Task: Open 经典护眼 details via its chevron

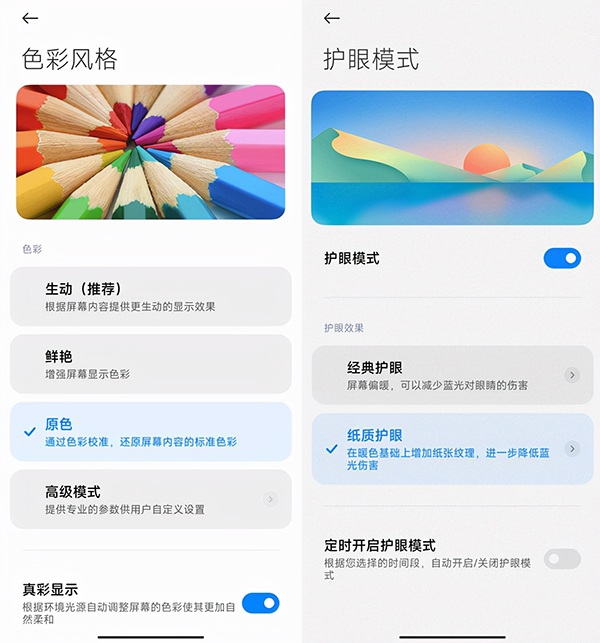Action: click(572, 375)
